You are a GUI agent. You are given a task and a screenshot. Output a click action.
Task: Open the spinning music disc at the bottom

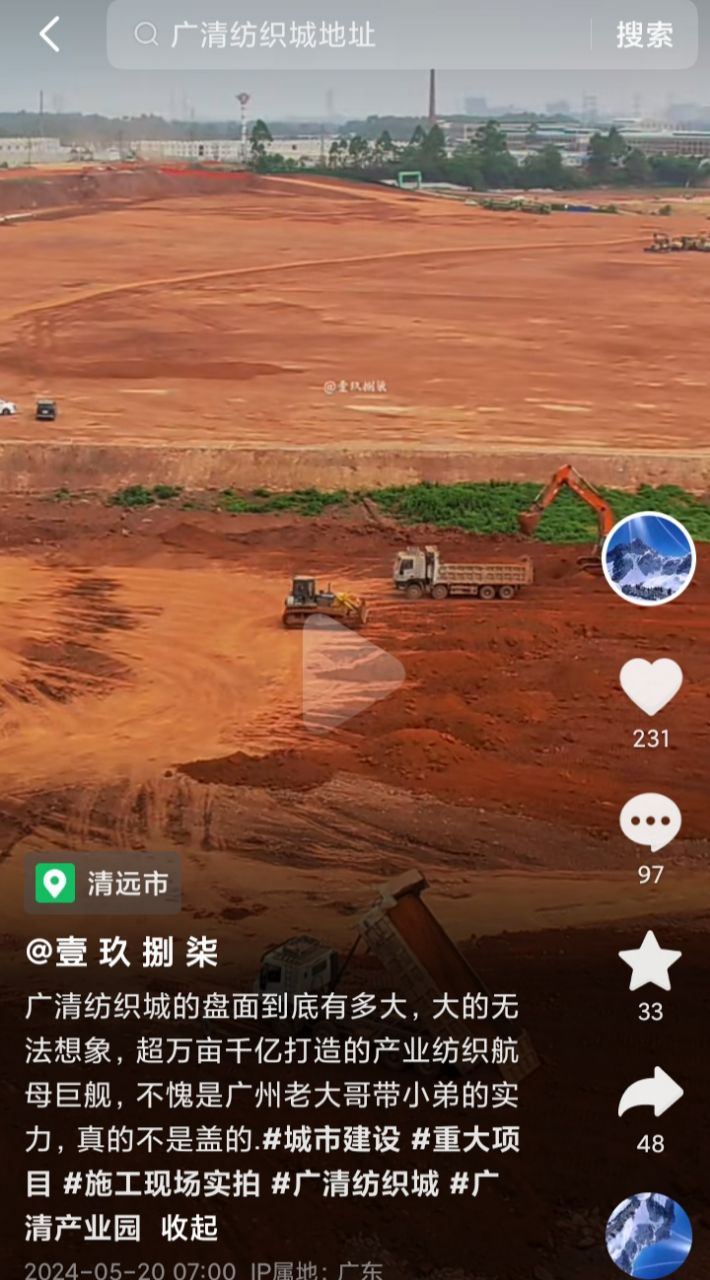pyautogui.click(x=648, y=1236)
